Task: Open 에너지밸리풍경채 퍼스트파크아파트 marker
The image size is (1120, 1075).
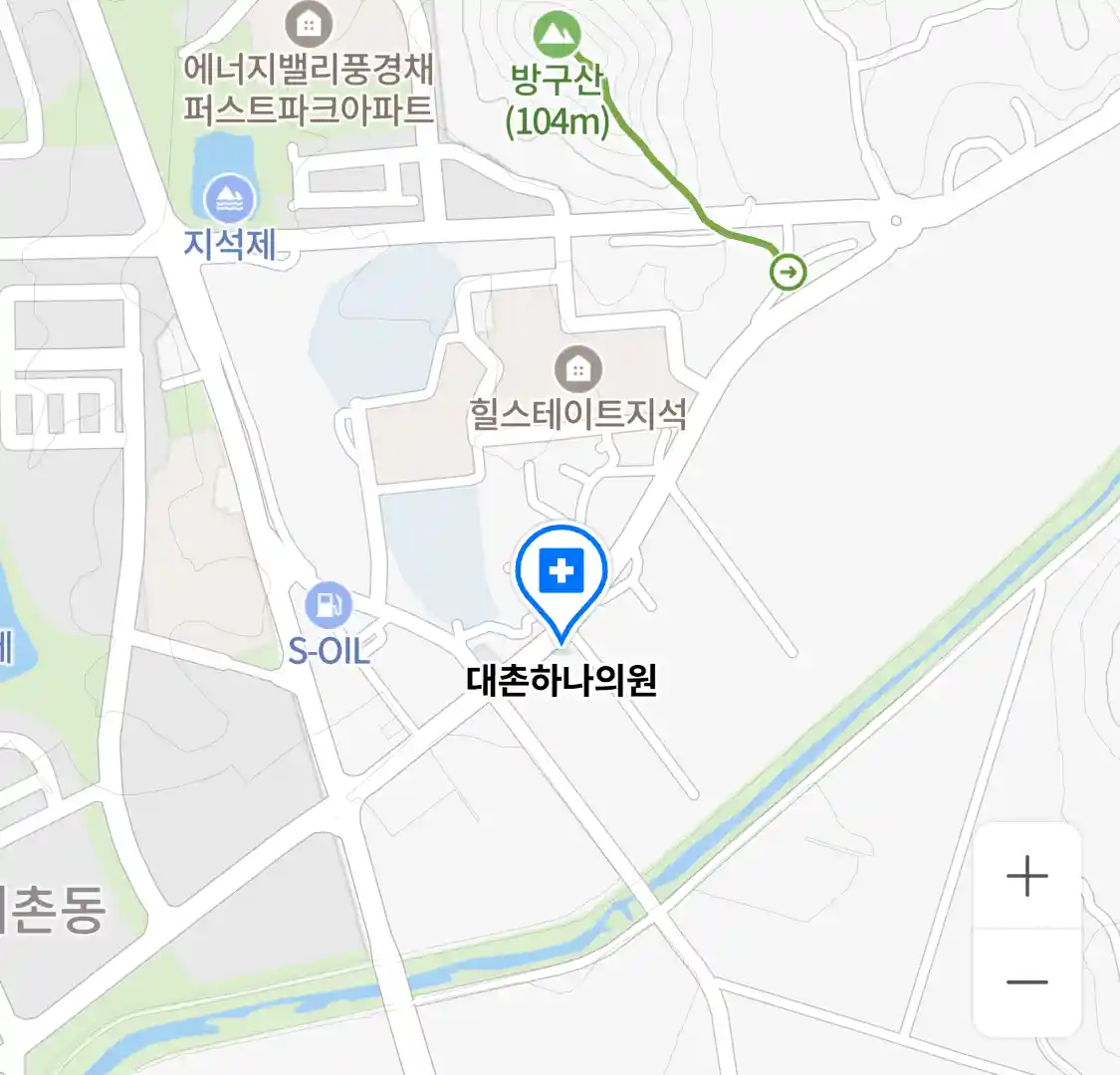Action: pos(309,23)
